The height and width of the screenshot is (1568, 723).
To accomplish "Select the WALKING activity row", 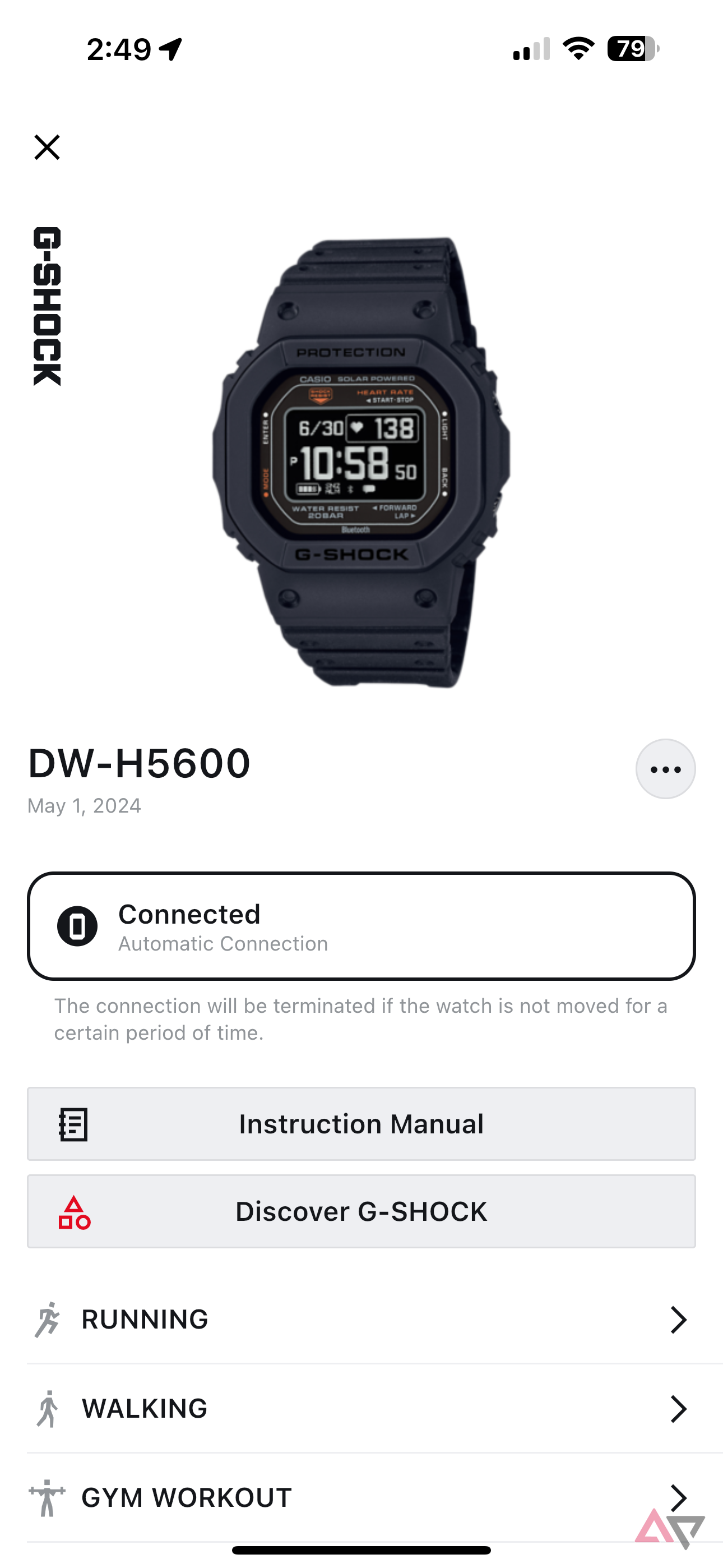I will [x=361, y=1409].
